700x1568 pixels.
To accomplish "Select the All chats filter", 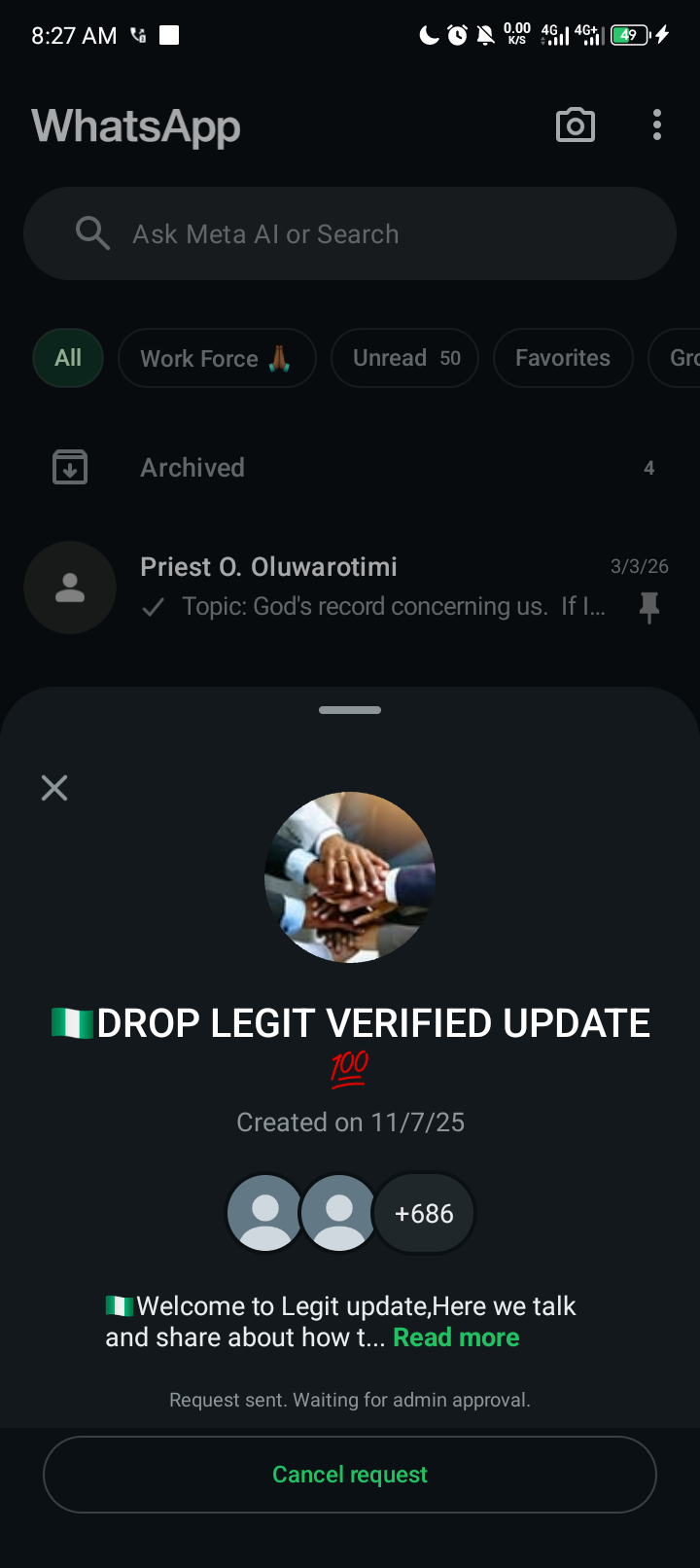I will (x=68, y=358).
